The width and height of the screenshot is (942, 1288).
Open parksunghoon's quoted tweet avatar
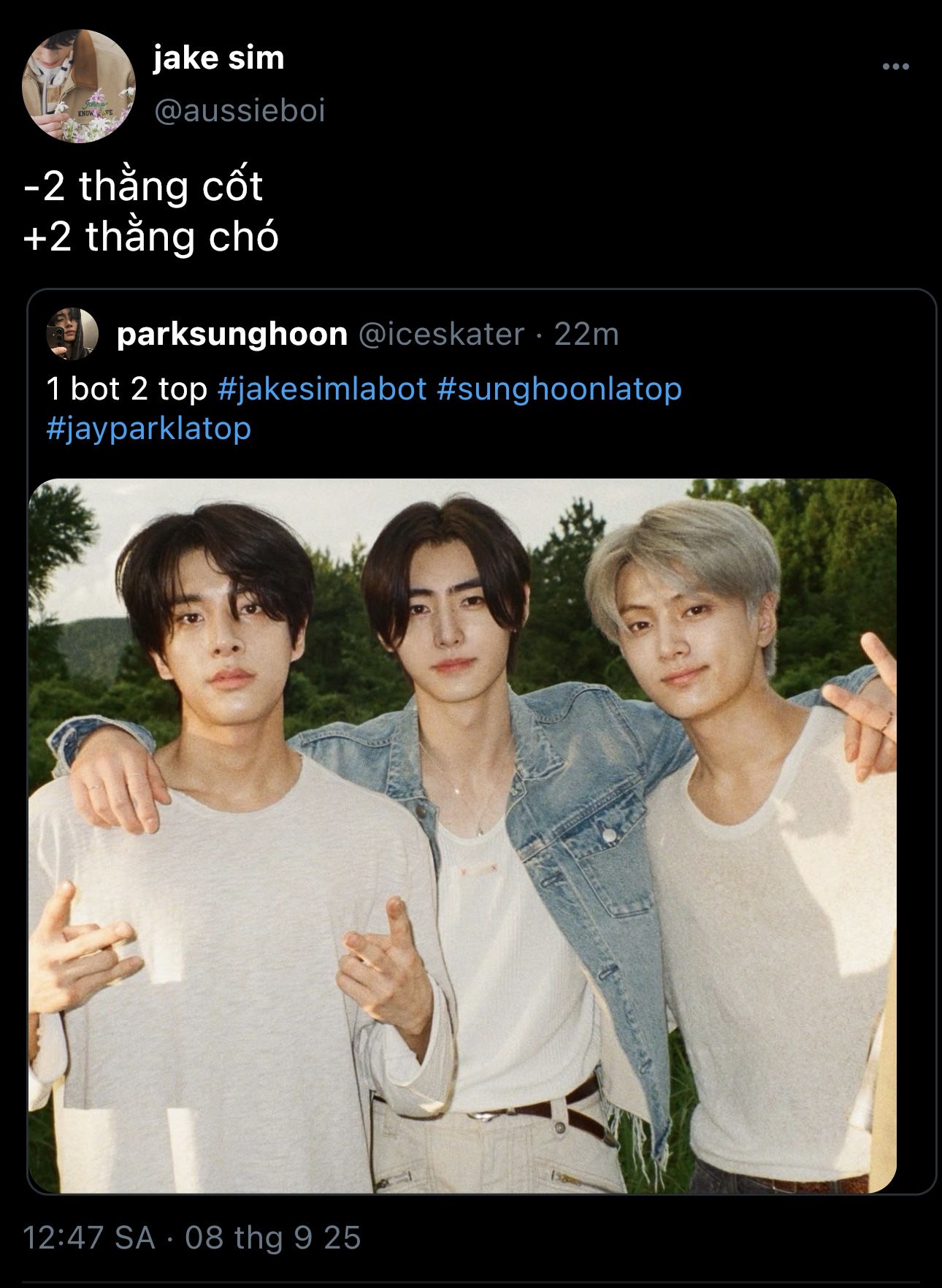point(72,334)
